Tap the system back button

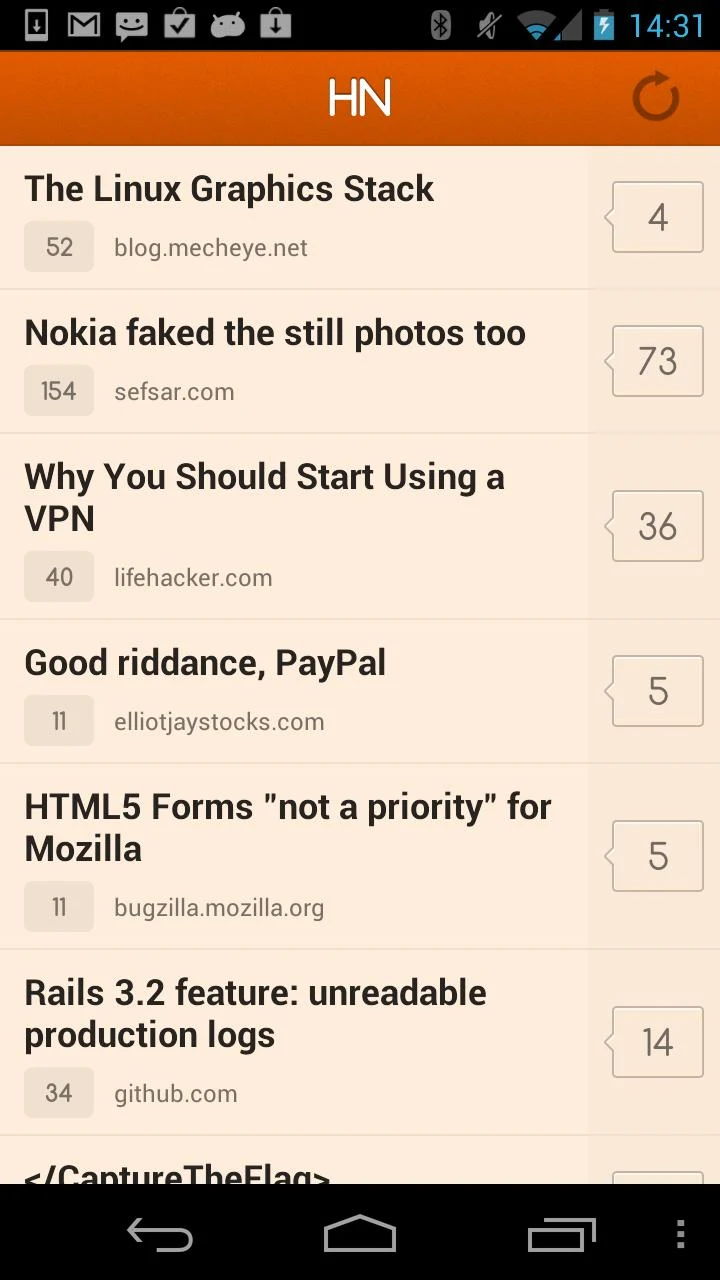pos(160,1234)
